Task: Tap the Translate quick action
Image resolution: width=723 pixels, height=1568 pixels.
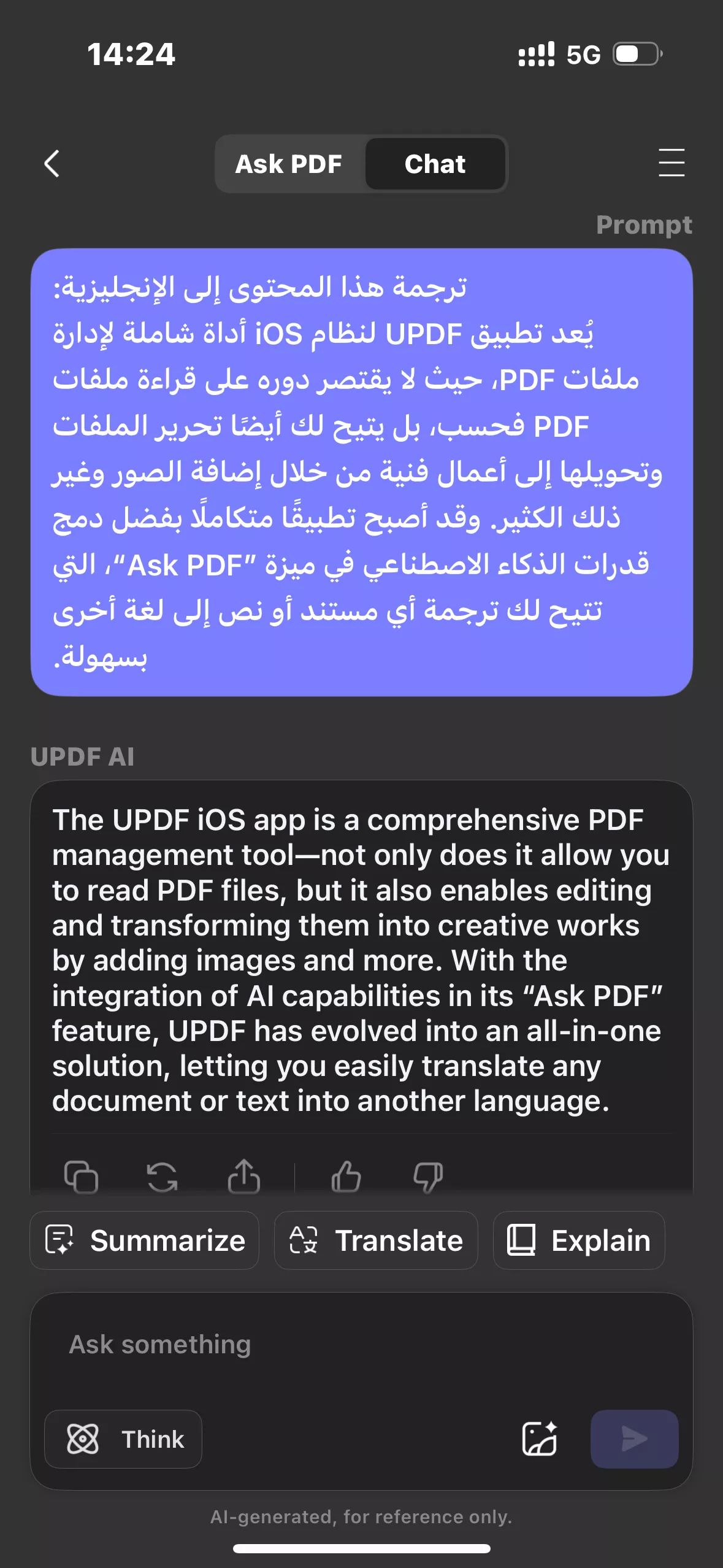Action: (x=375, y=1240)
